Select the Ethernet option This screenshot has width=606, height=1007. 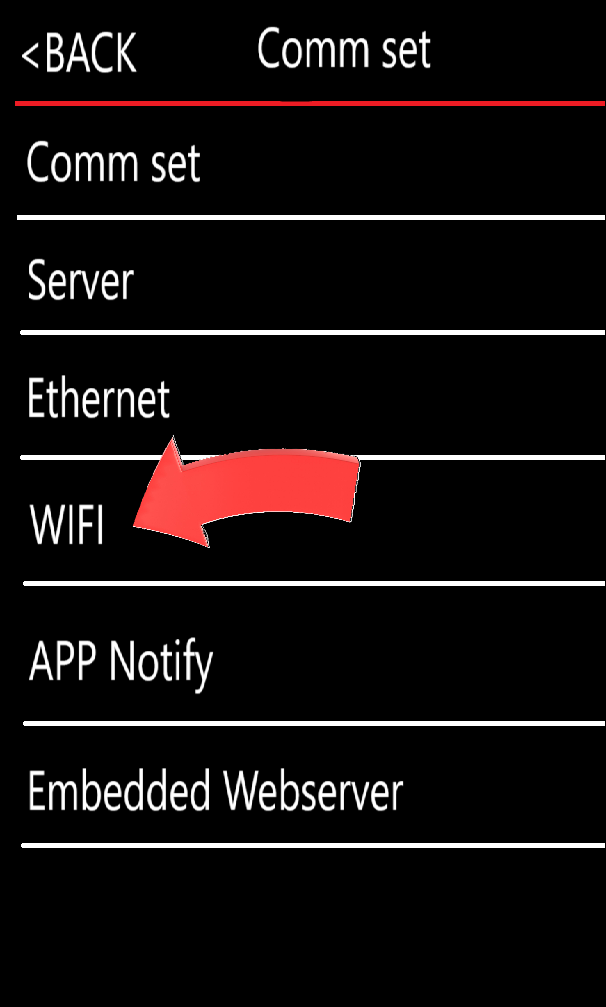(x=311, y=396)
